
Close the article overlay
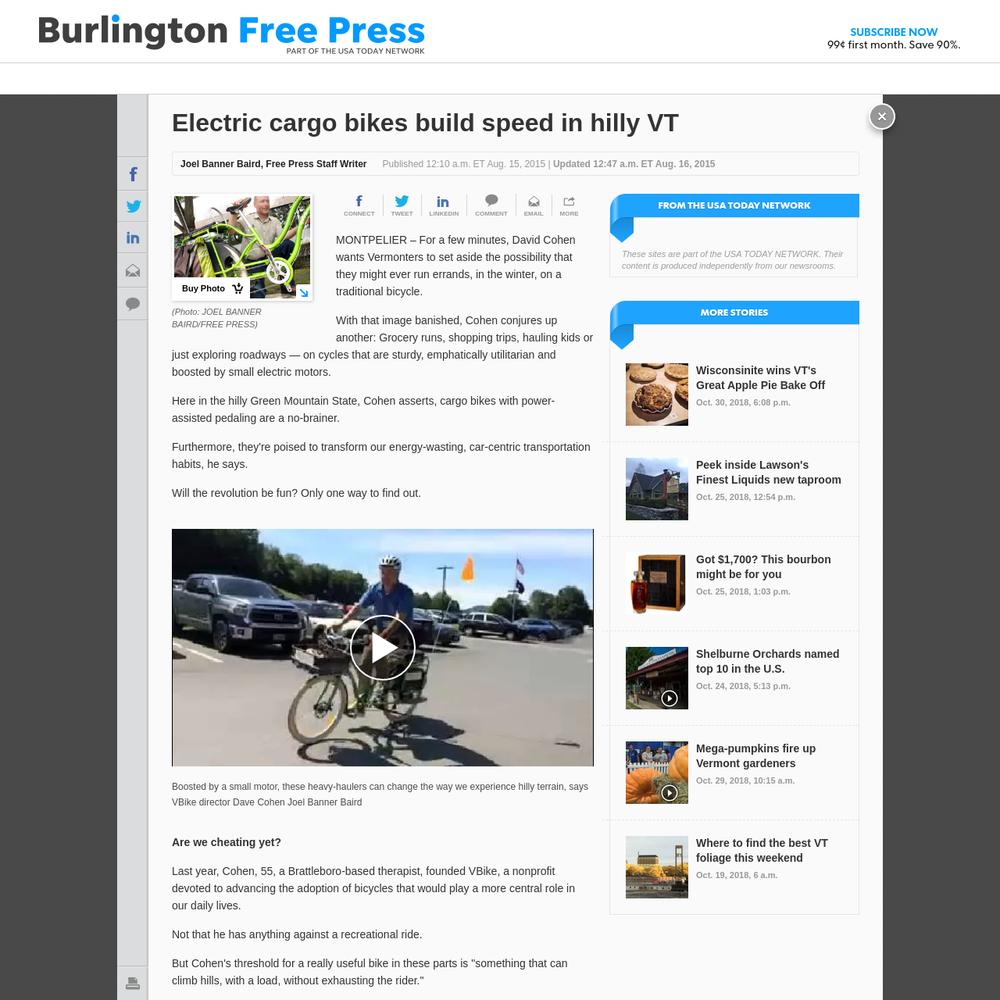pos(881,117)
